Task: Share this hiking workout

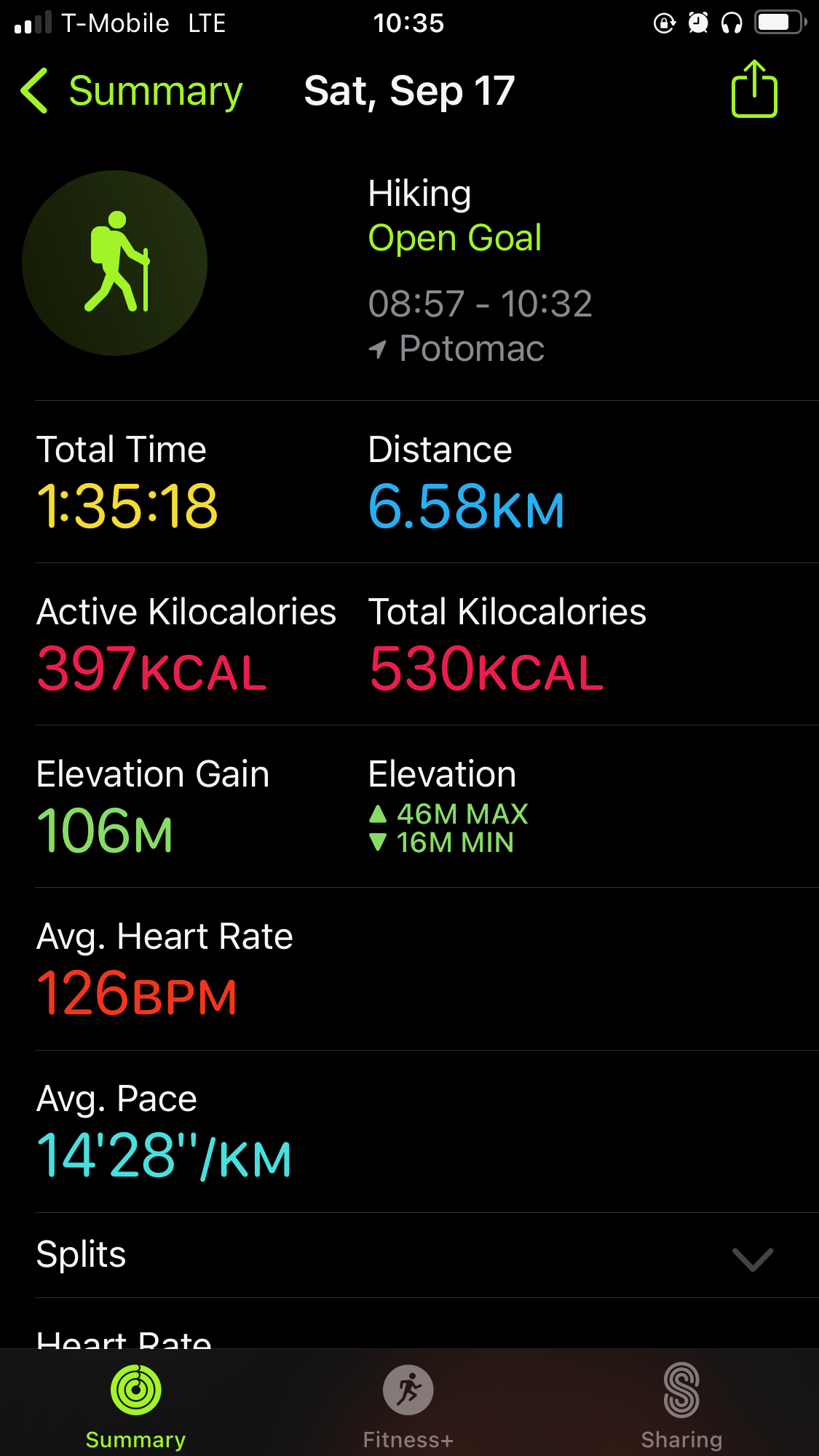Action: click(754, 89)
